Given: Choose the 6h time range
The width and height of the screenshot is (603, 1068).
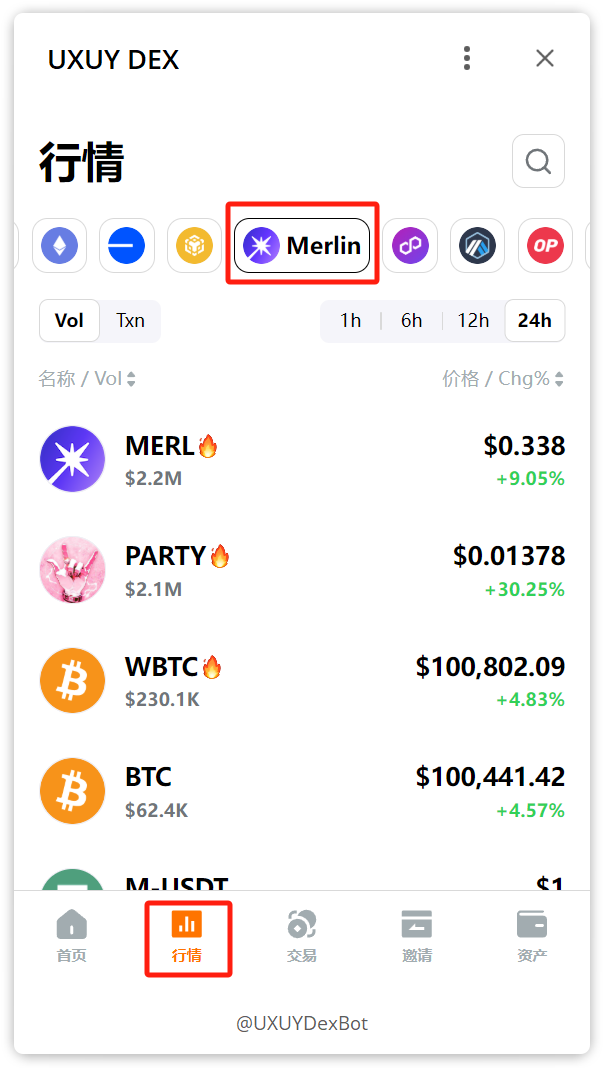Looking at the screenshot, I should (411, 320).
